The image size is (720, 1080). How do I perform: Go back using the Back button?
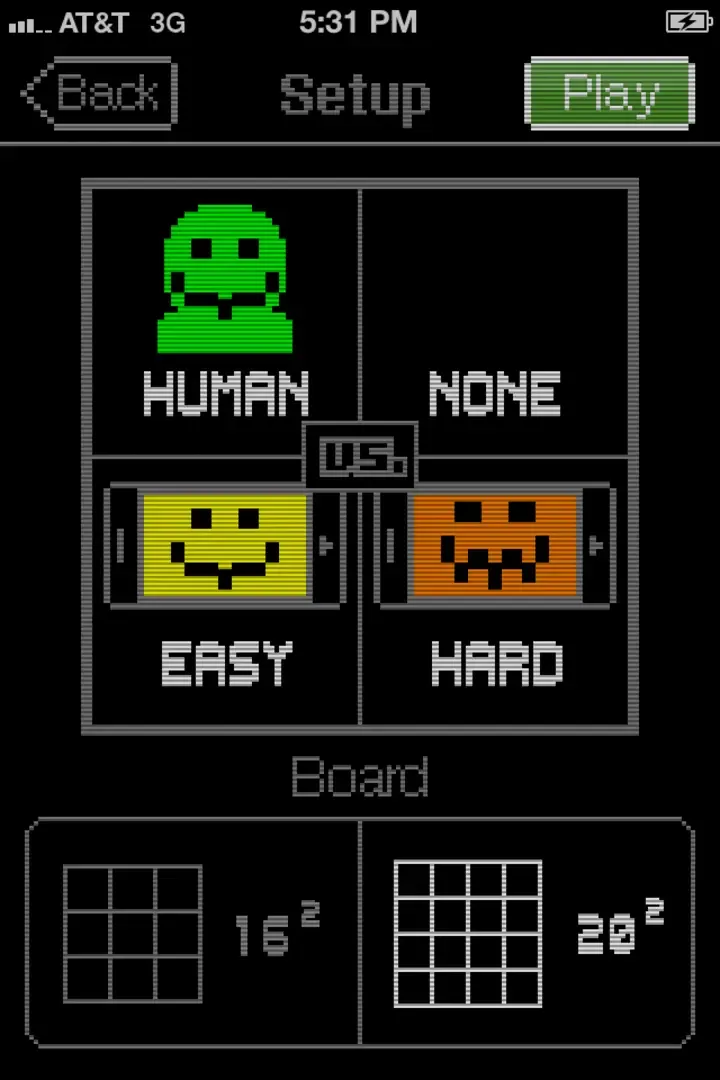pyautogui.click(x=100, y=94)
